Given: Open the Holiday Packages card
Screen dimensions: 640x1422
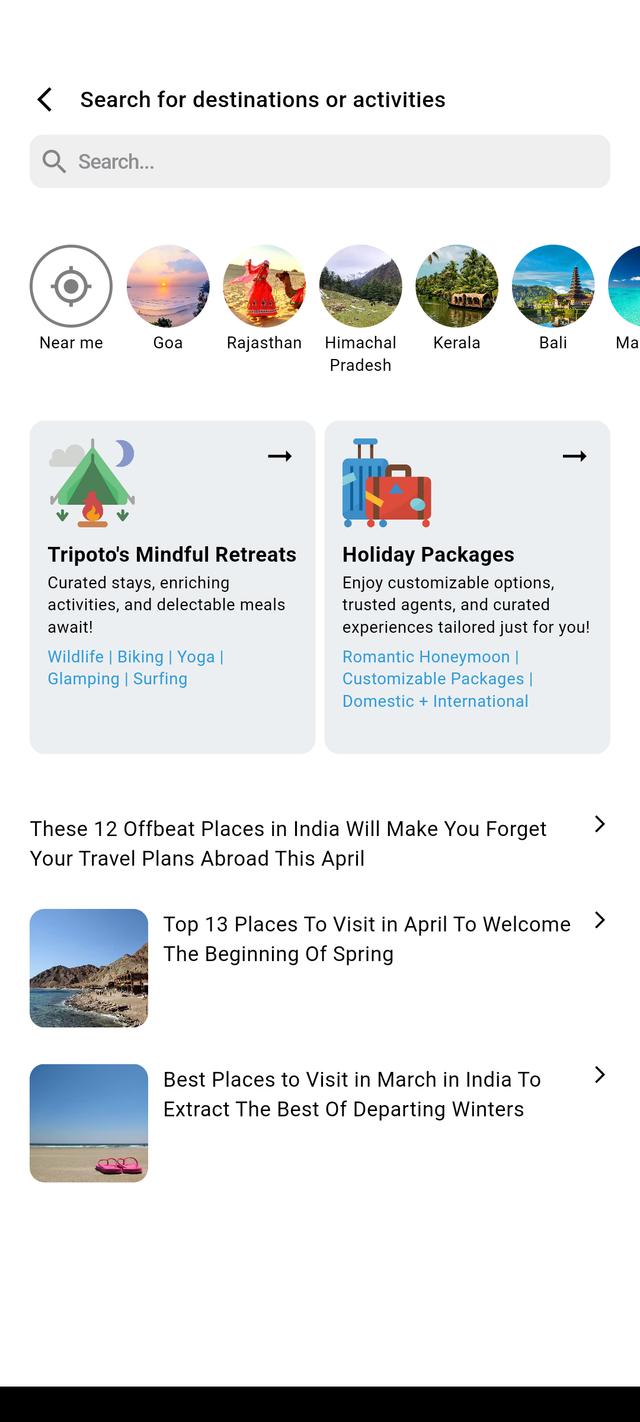Looking at the screenshot, I should pyautogui.click(x=467, y=586).
